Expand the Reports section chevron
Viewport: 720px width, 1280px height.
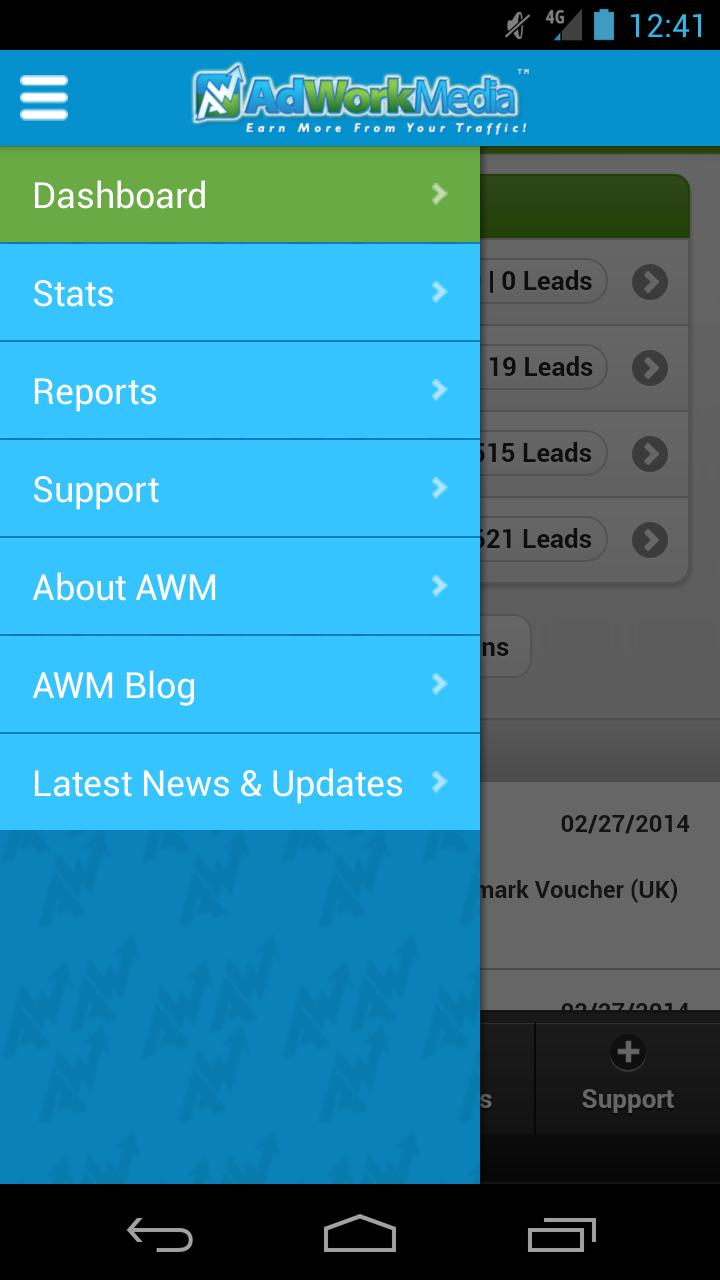438,390
